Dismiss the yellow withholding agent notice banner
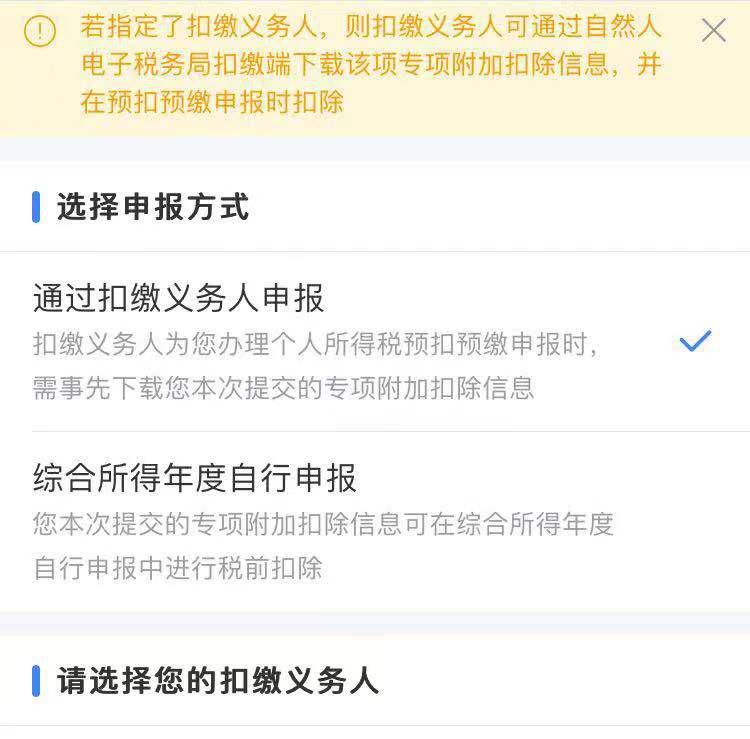Image resolution: width=750 pixels, height=739 pixels. tap(714, 31)
